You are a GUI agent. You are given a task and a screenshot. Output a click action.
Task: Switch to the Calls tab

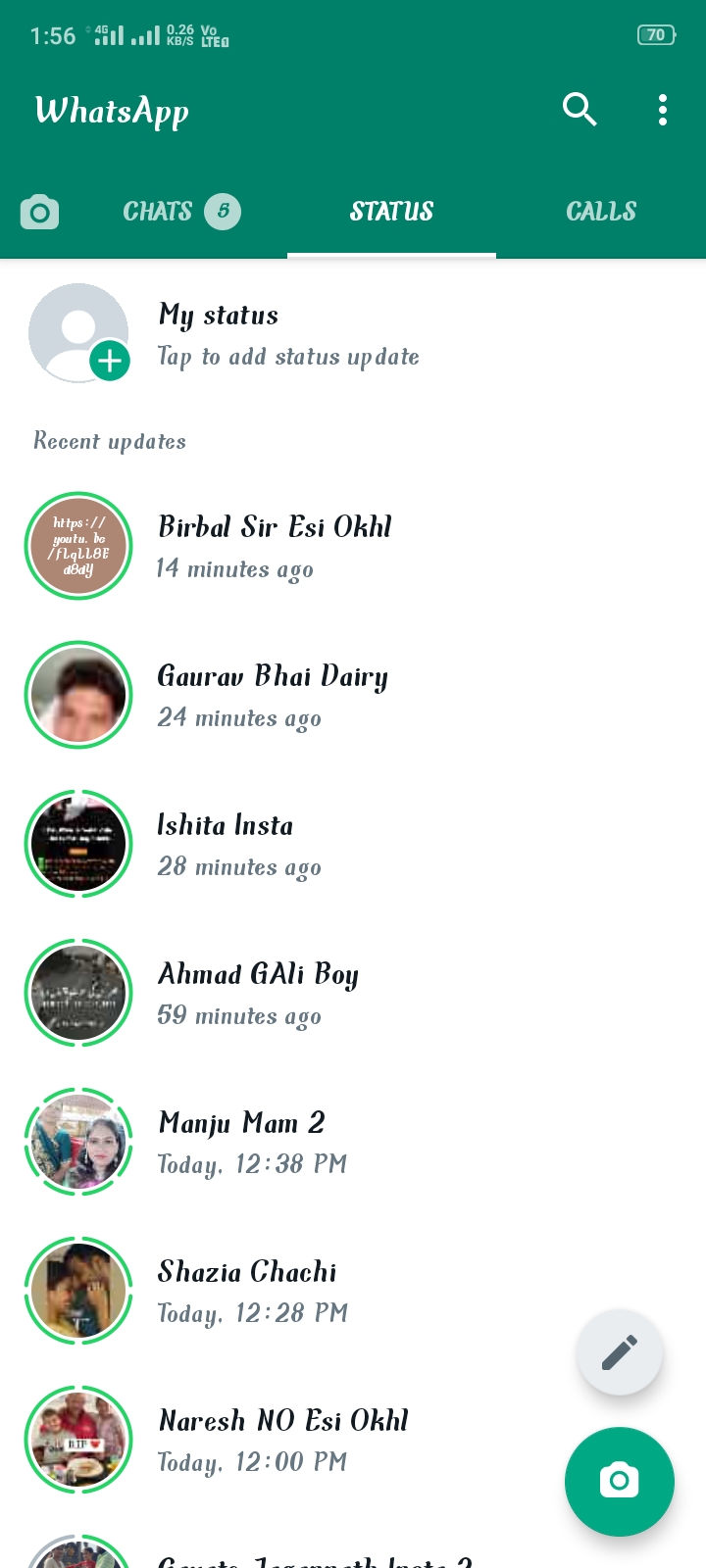(600, 212)
